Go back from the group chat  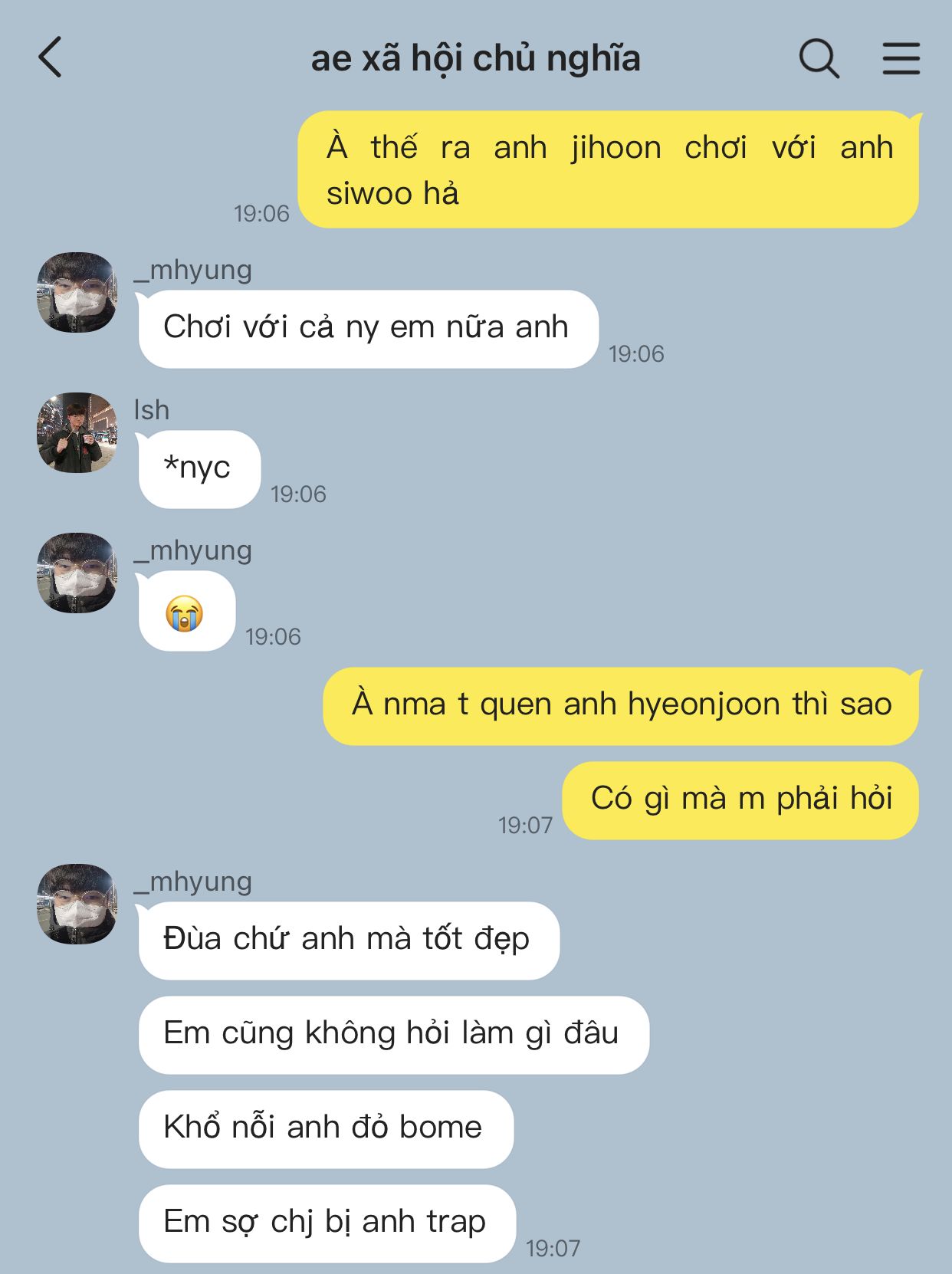[51, 58]
